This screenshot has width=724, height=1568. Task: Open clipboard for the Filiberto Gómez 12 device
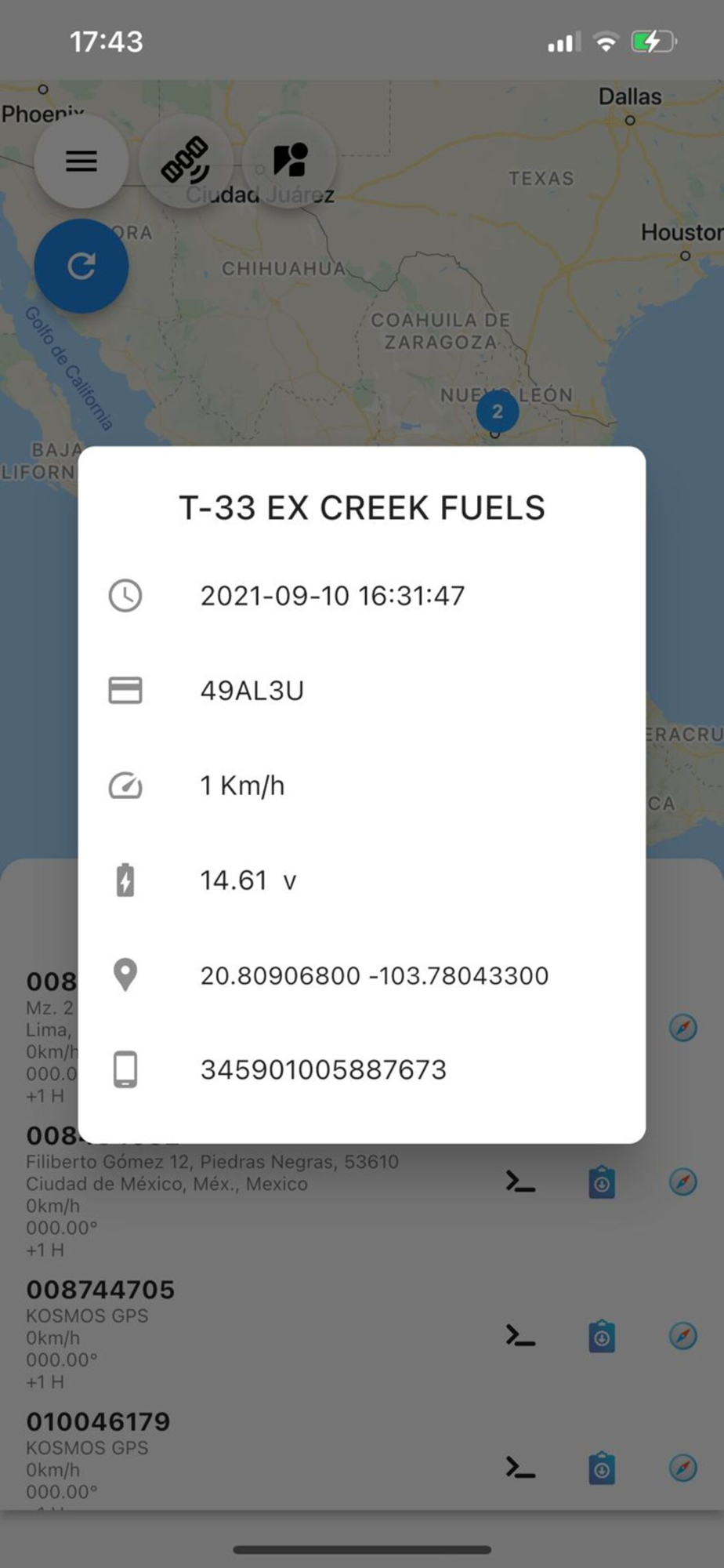tap(602, 1181)
